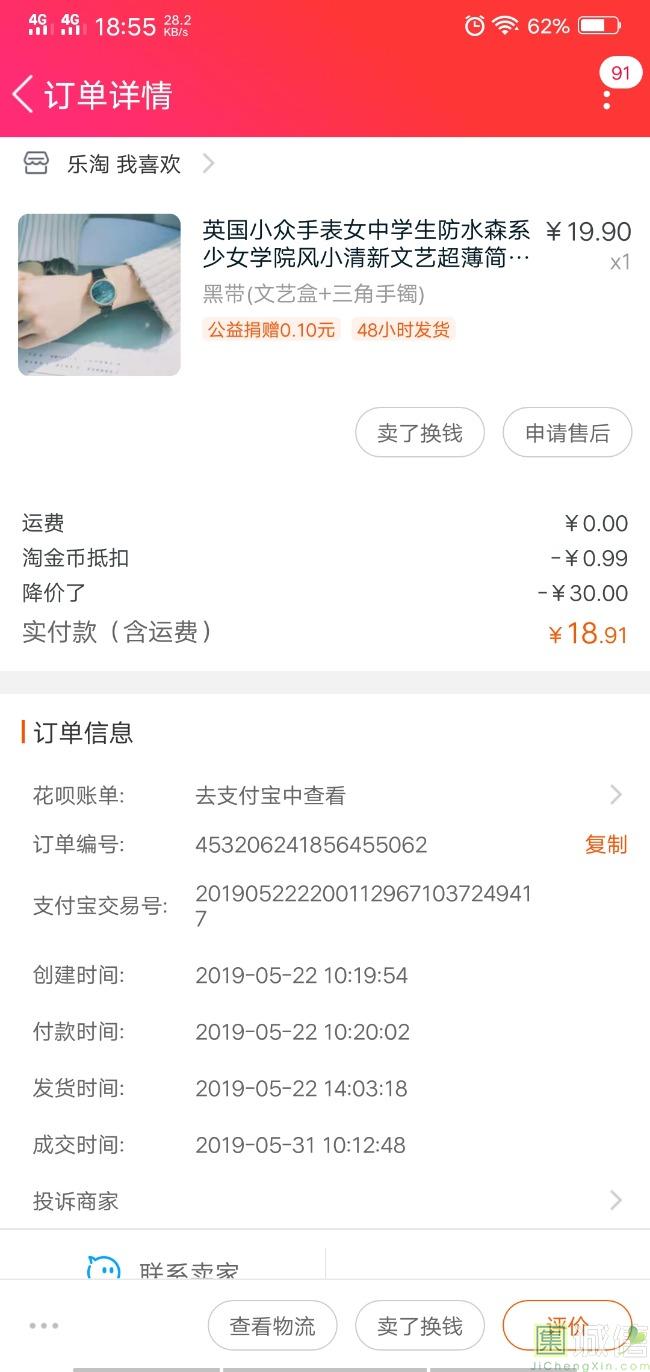The height and width of the screenshot is (1372, 650).
Task: Tap 卖了换钱 under the product
Action: [x=419, y=434]
